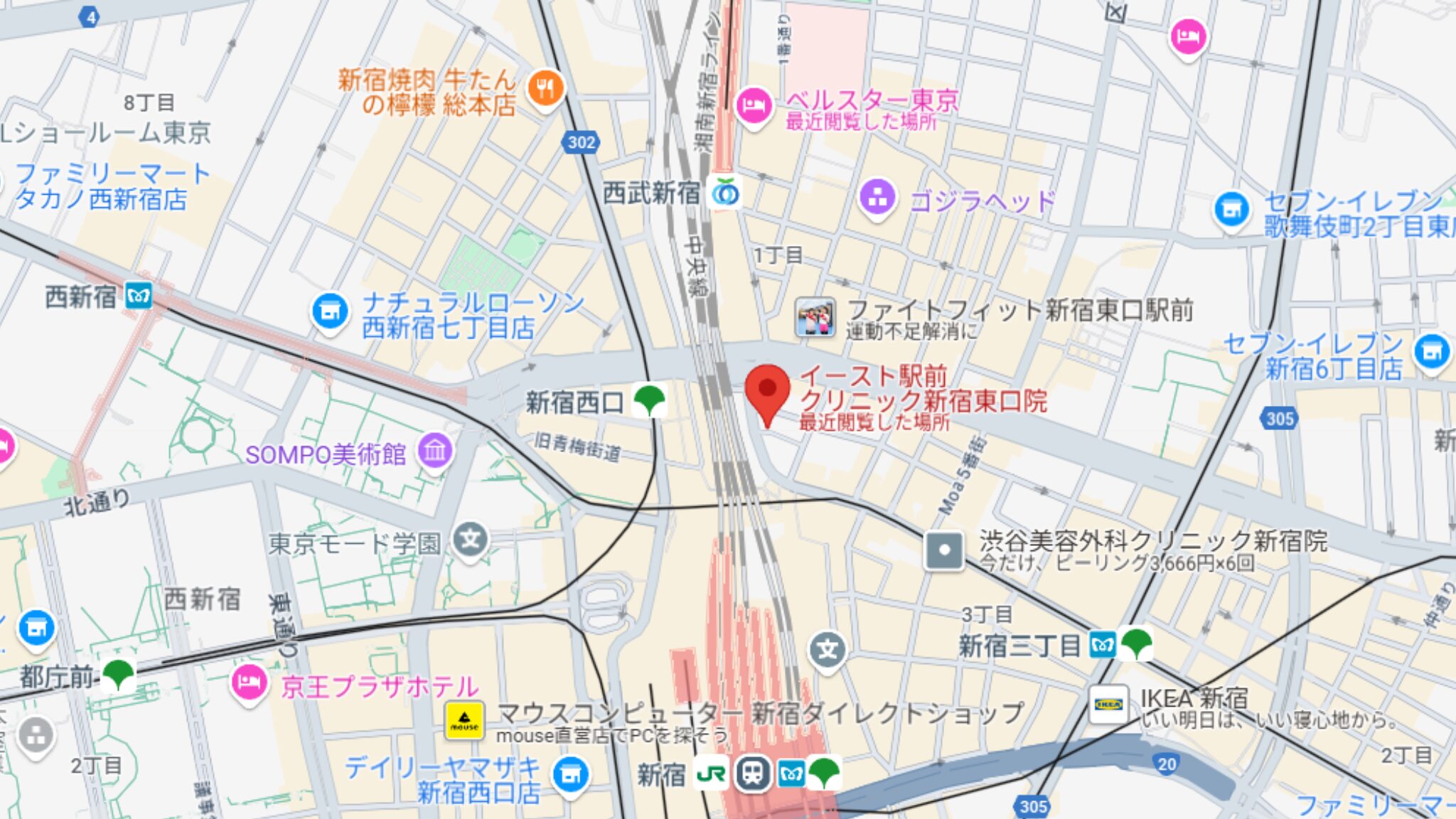Open the 西新宿 metro station icon
The width and height of the screenshot is (1456, 819).
(x=139, y=296)
